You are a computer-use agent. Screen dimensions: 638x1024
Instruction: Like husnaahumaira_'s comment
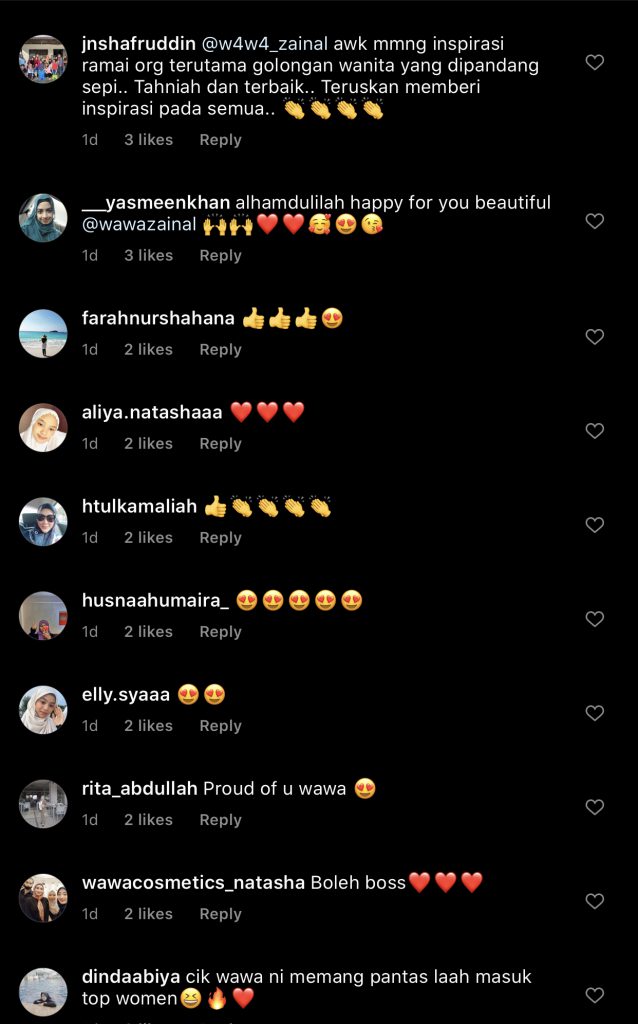(594, 619)
